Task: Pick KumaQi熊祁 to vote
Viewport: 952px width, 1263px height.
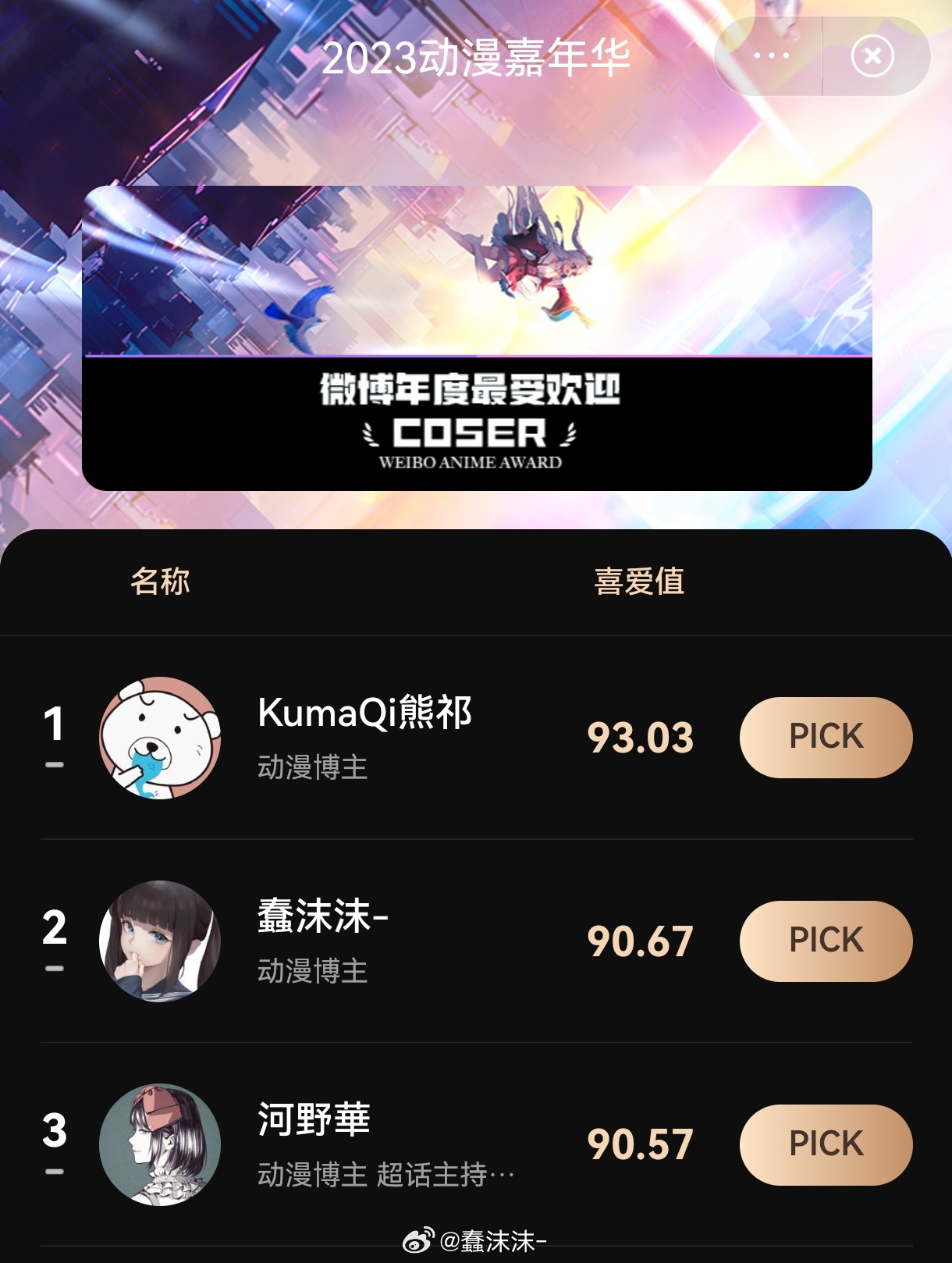Action: point(826,737)
